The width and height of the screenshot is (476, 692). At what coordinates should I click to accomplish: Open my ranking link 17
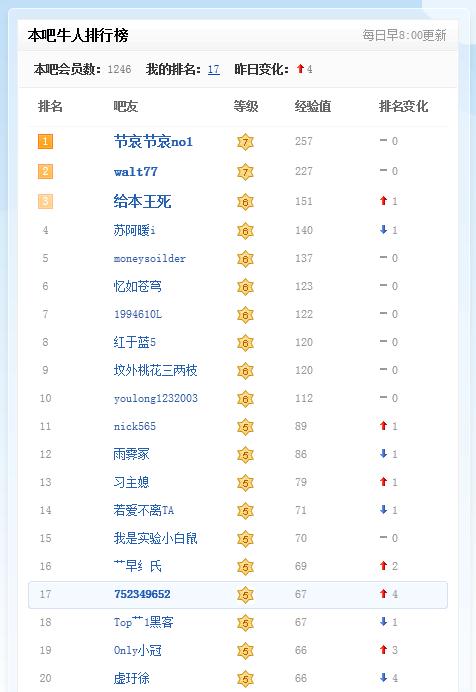[x=214, y=69]
